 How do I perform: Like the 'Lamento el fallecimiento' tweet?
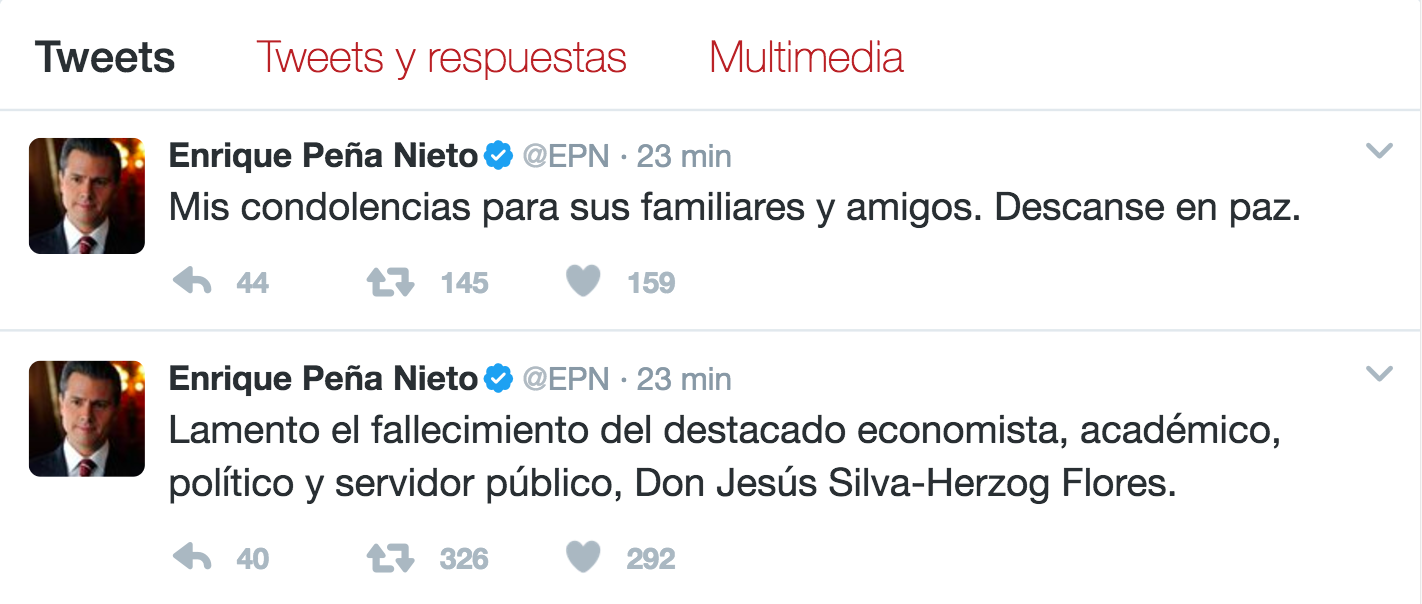pos(583,558)
